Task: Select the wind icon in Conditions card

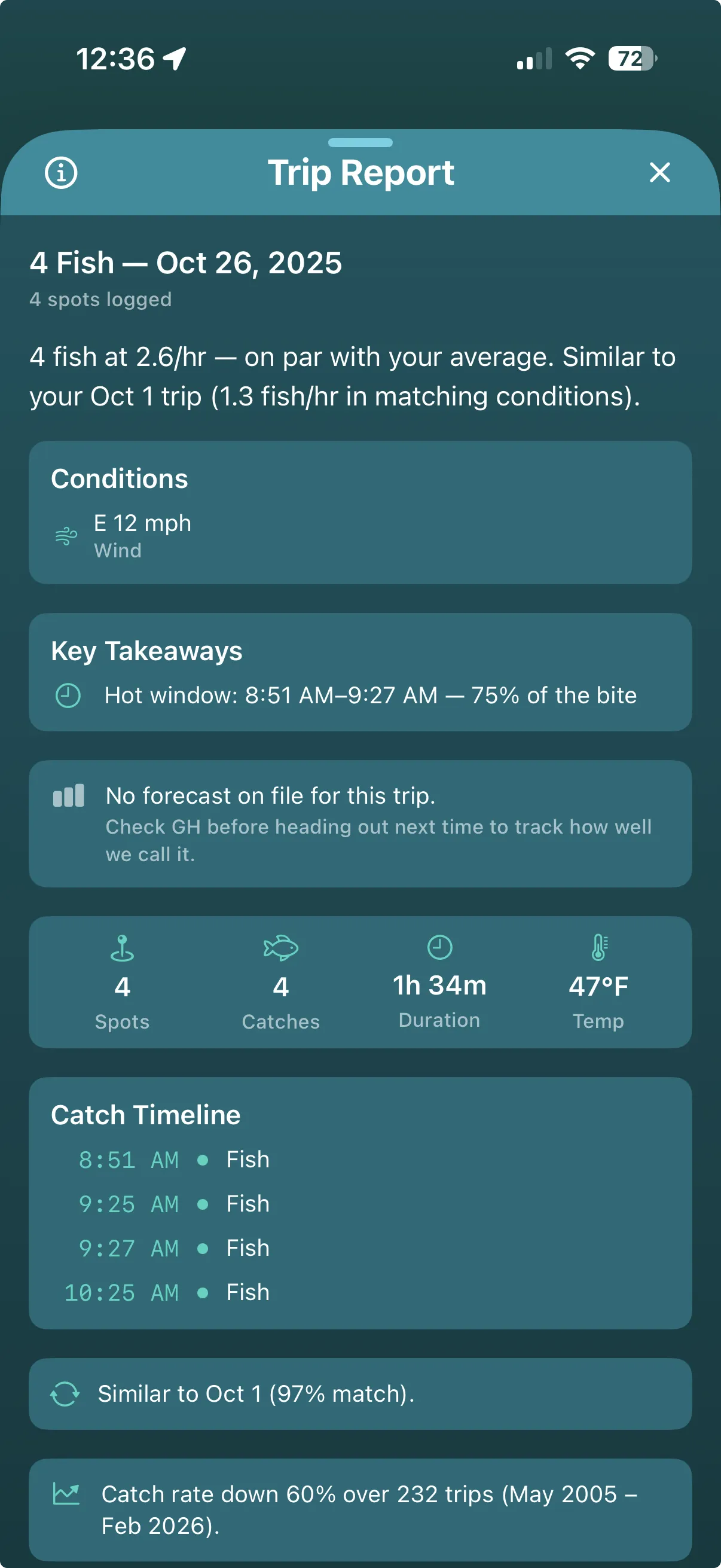Action: pyautogui.click(x=66, y=536)
